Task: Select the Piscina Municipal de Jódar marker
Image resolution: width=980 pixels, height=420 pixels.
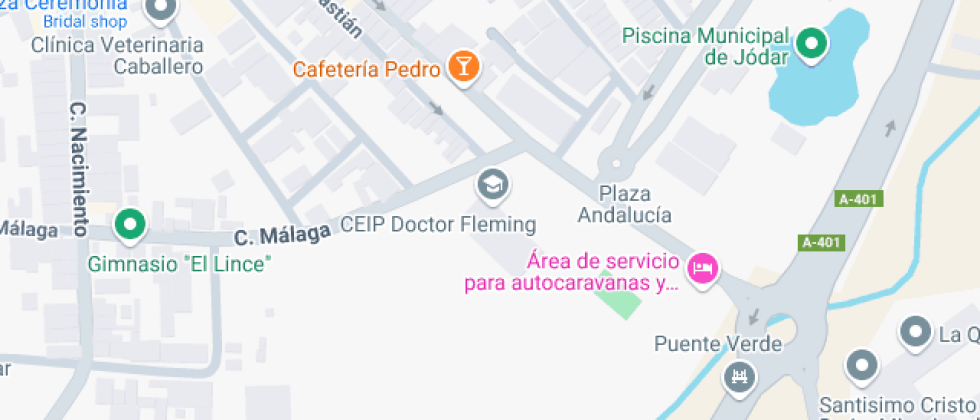Action: click(x=811, y=43)
